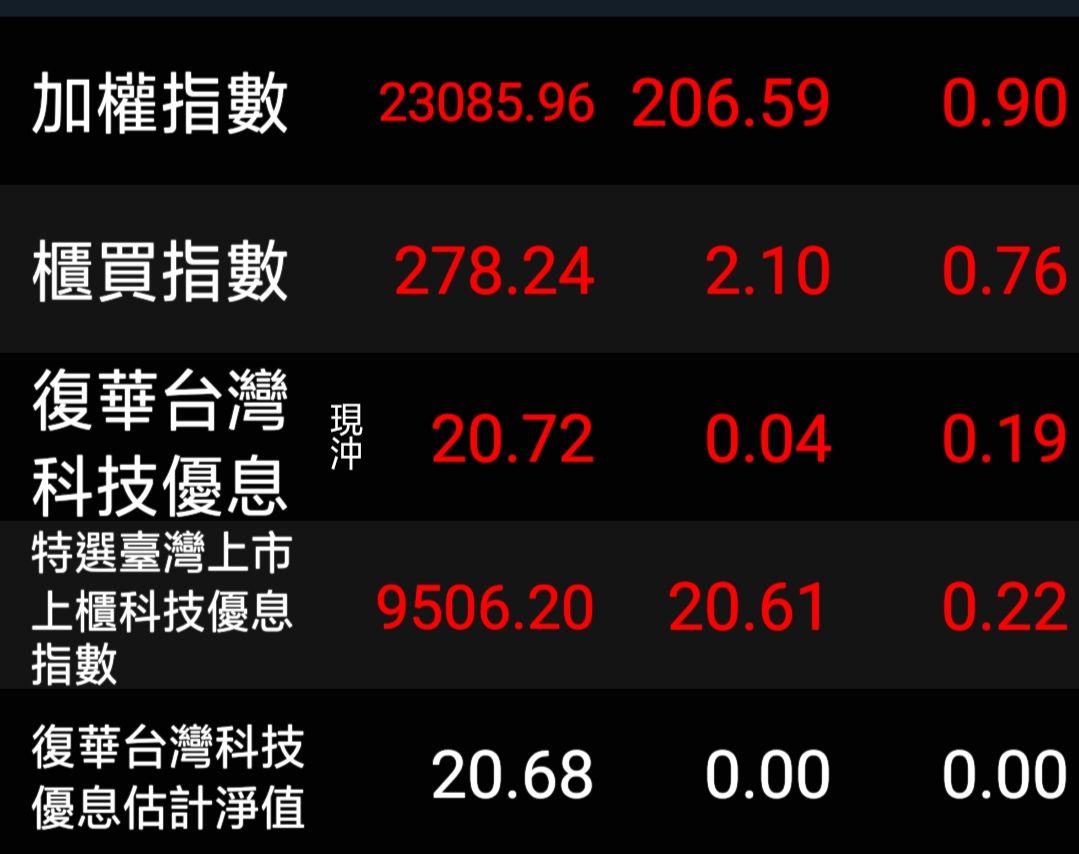Select the 復華台灣科技優息估計淨值 row
The width and height of the screenshot is (1079, 854).
(x=540, y=771)
